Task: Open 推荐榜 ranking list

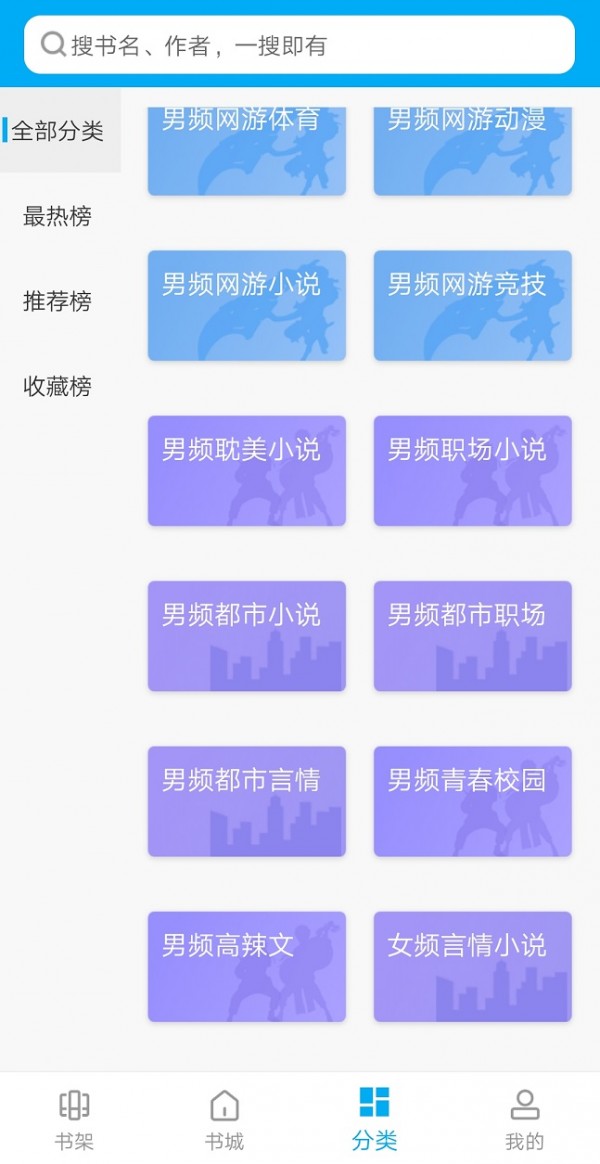Action: [x=57, y=301]
